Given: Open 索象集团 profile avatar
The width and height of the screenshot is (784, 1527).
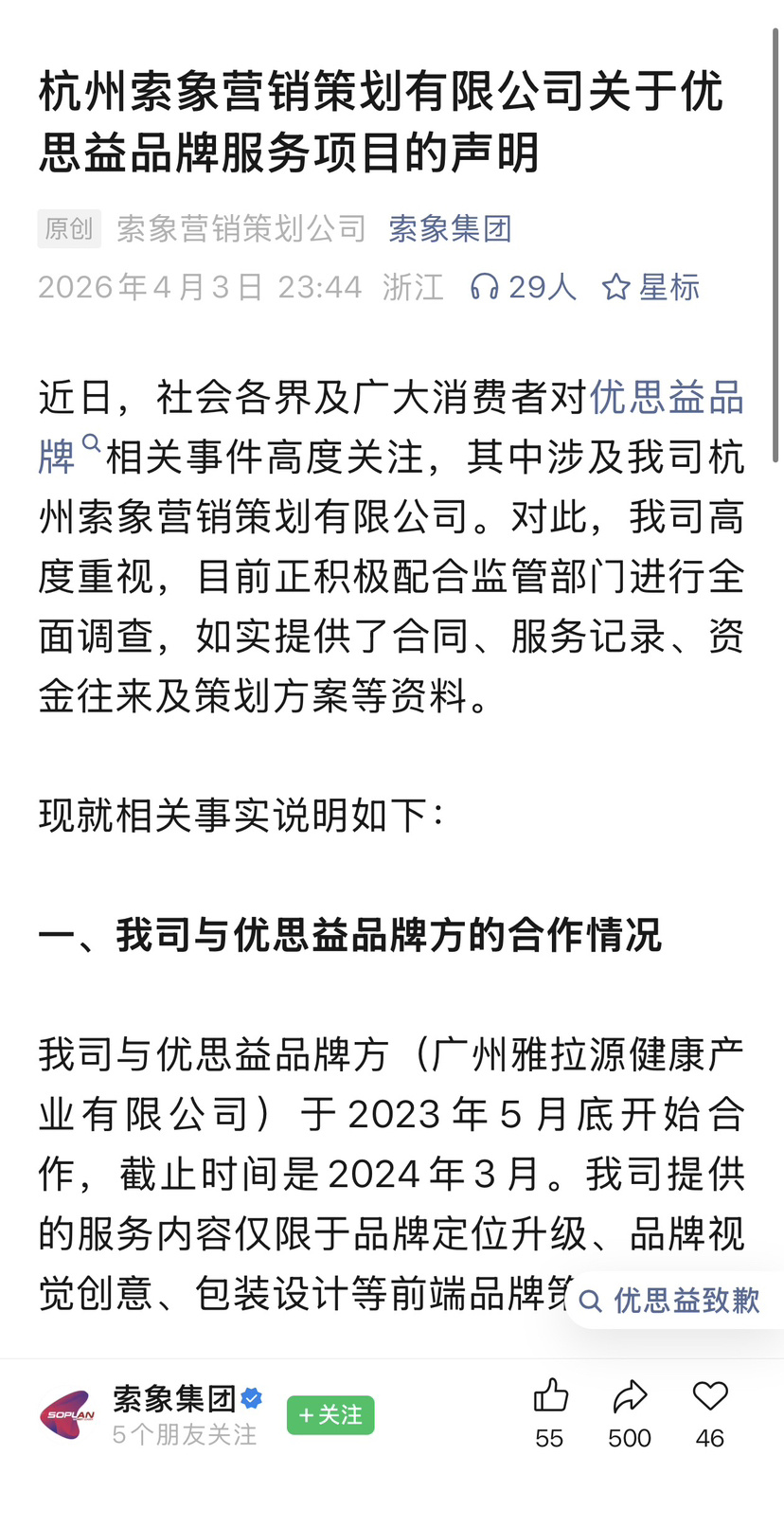Looking at the screenshot, I should click(x=68, y=1415).
